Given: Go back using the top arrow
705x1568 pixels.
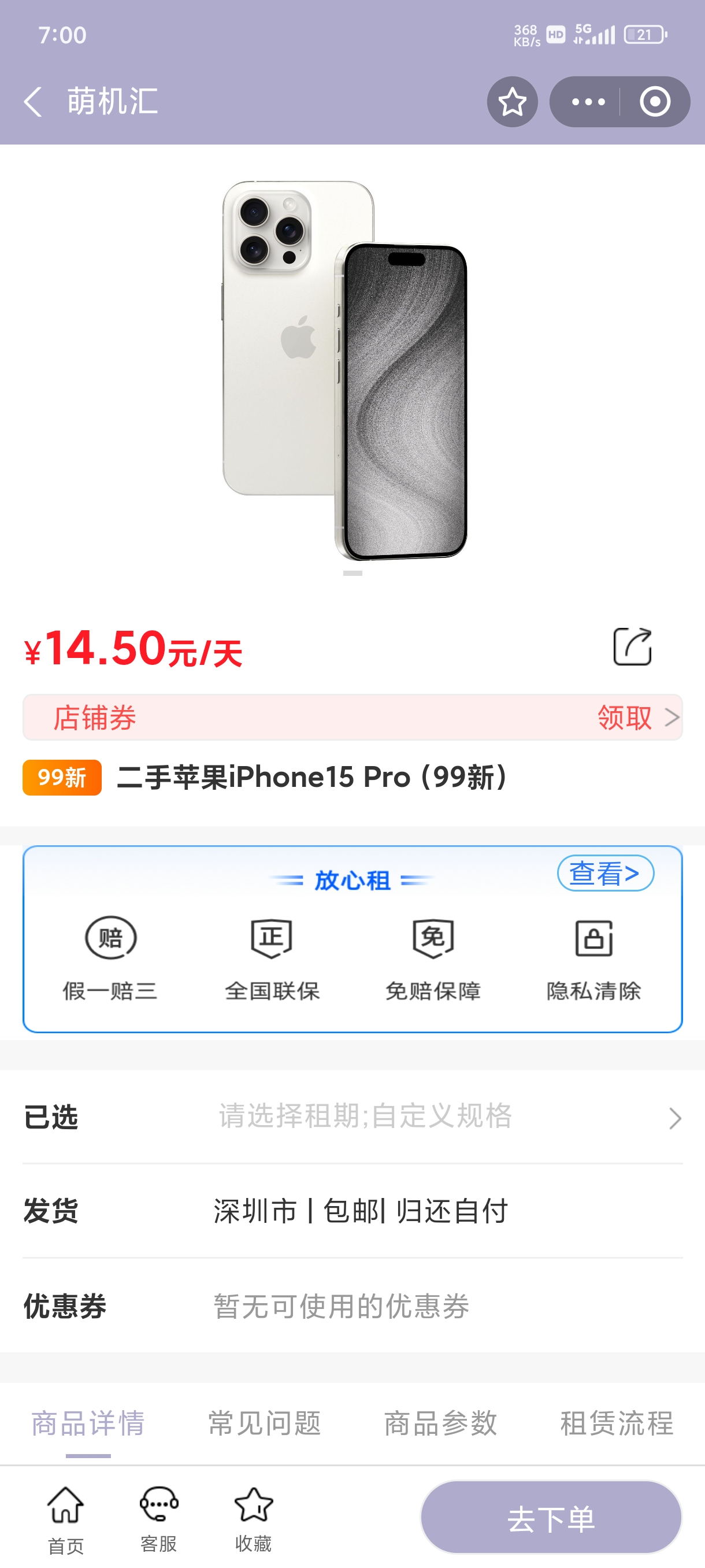Looking at the screenshot, I should (33, 101).
